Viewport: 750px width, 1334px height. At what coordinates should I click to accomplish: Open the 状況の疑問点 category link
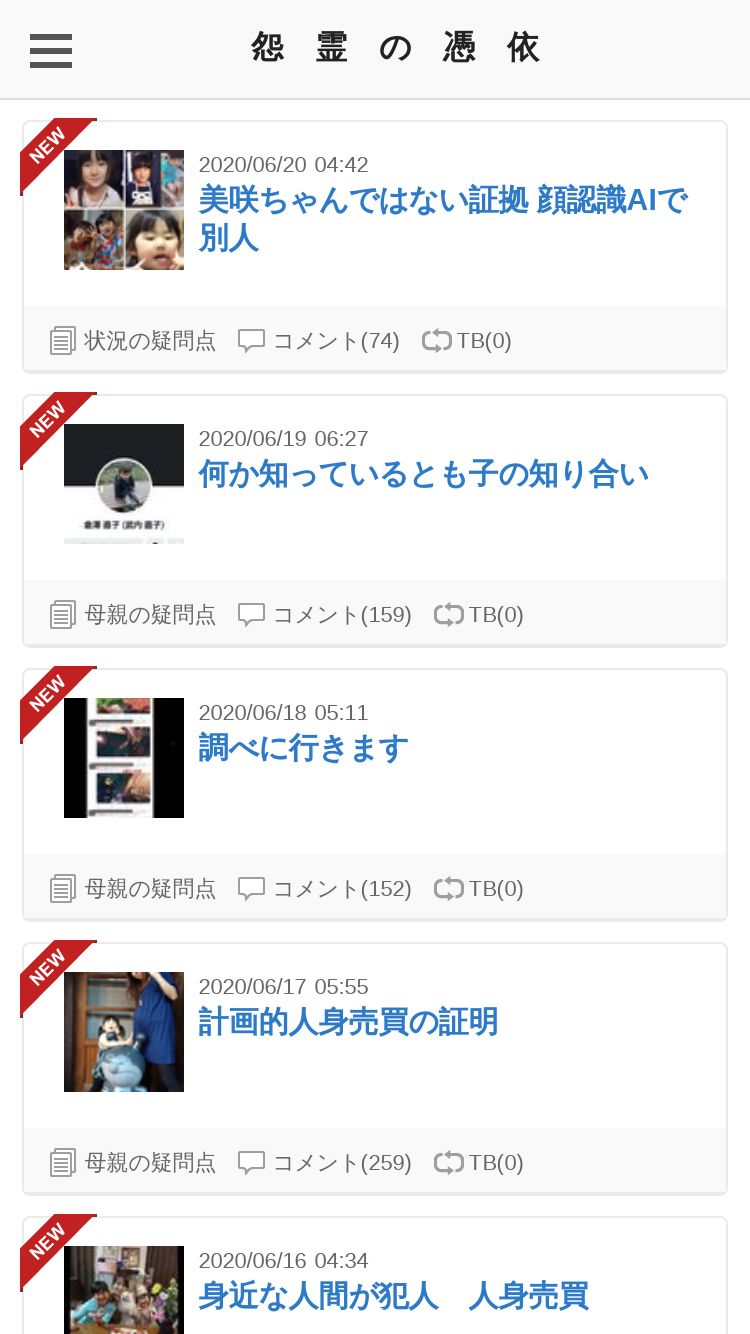point(133,341)
